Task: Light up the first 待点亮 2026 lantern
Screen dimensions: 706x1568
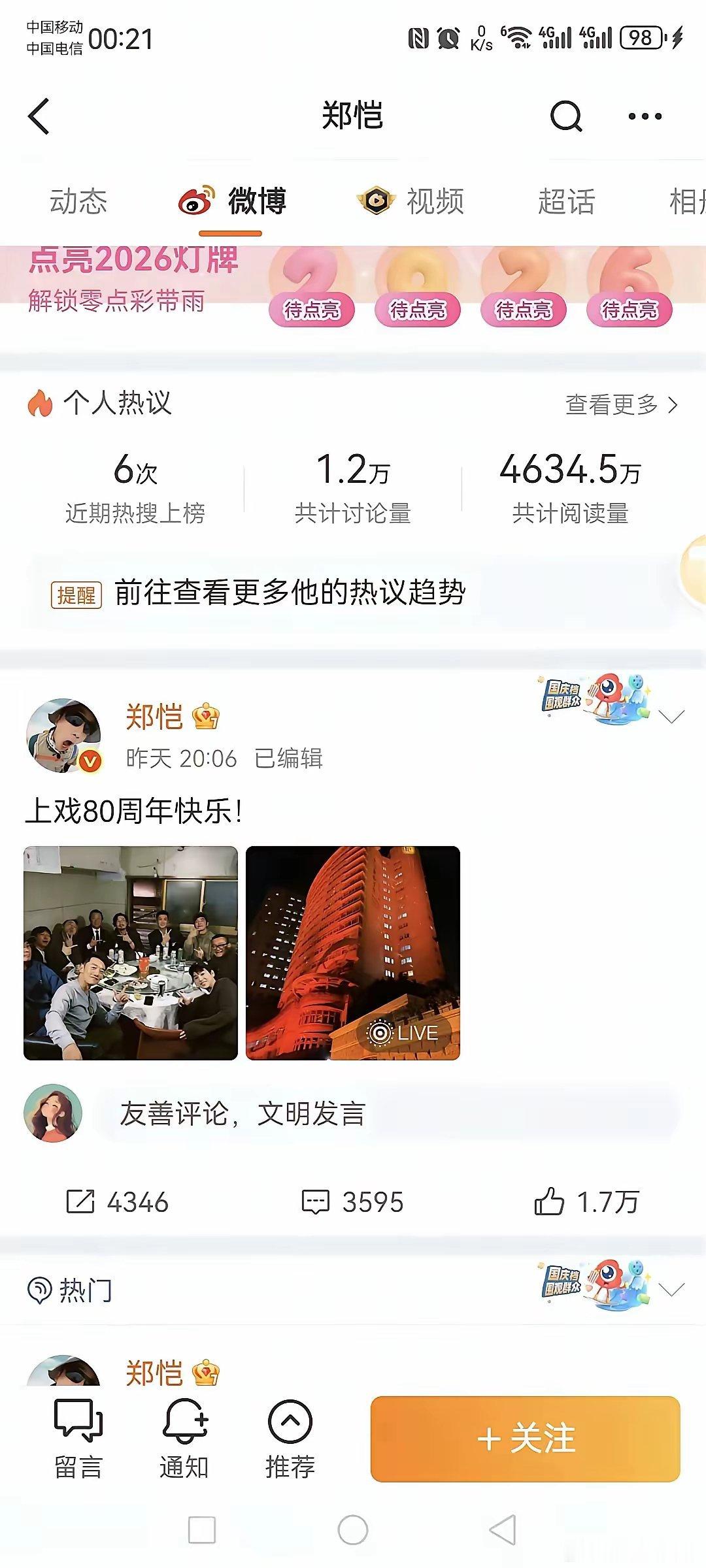Action: (x=313, y=310)
